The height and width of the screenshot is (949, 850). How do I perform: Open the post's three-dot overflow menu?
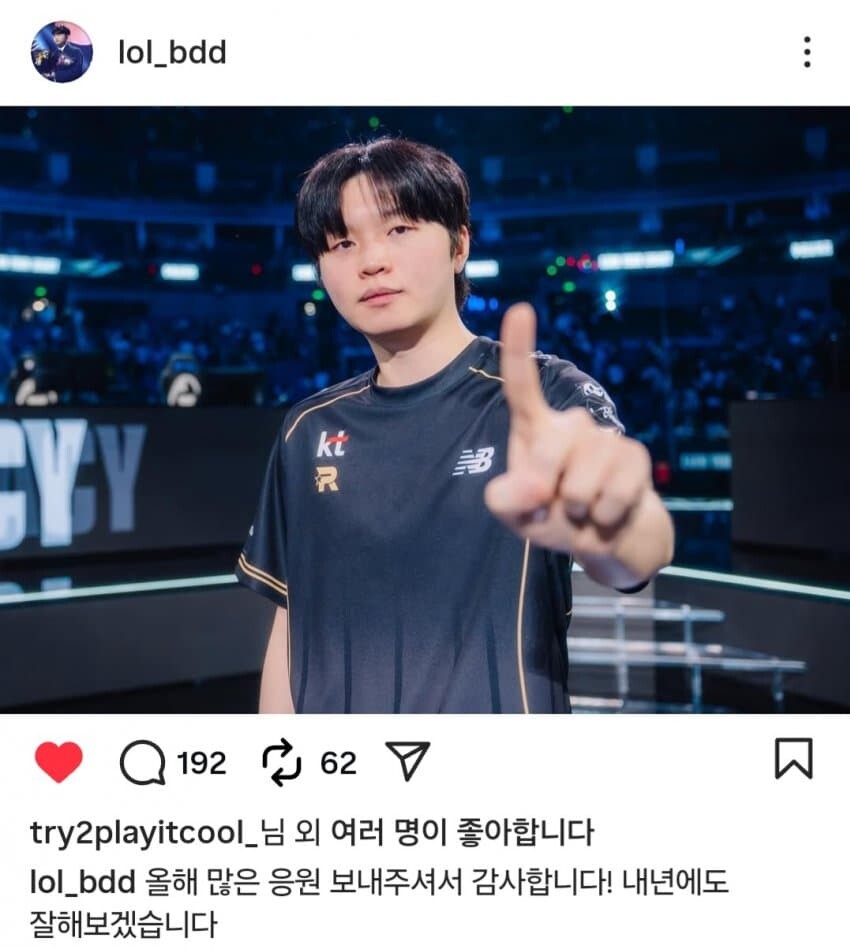(x=806, y=52)
